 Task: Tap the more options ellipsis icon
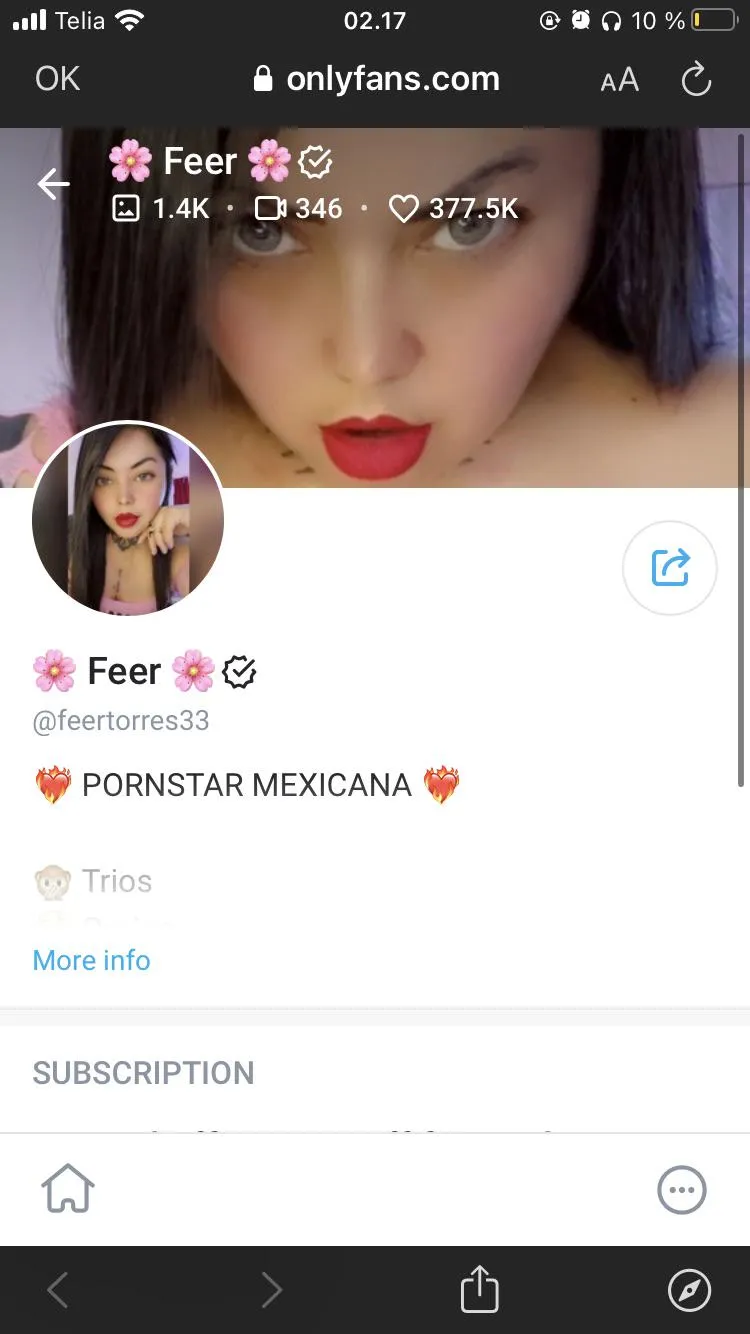click(x=682, y=1190)
